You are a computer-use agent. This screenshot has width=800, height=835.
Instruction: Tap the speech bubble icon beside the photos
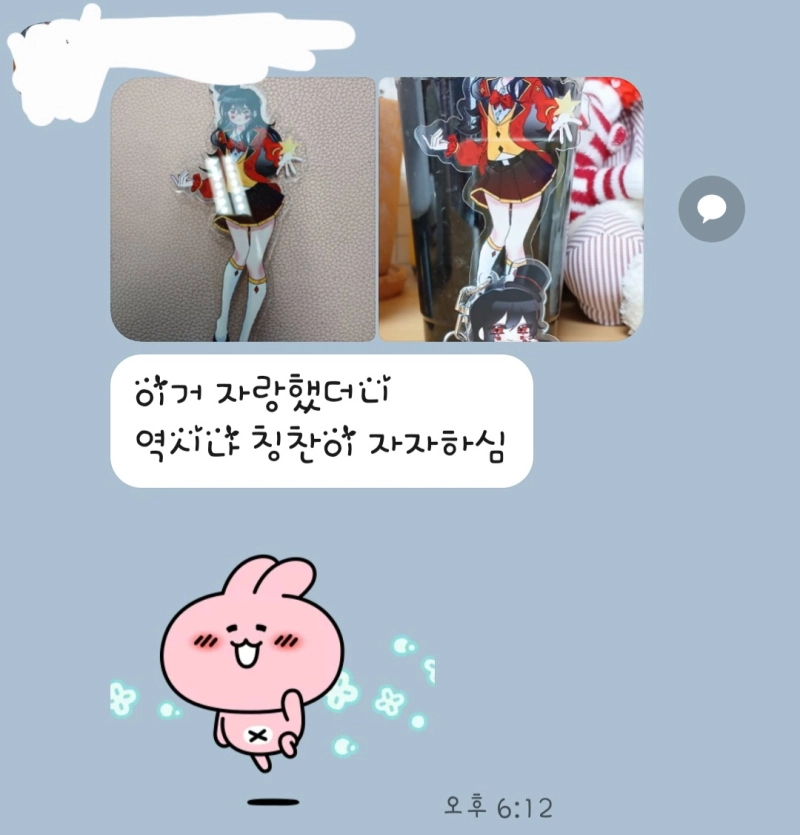711,209
